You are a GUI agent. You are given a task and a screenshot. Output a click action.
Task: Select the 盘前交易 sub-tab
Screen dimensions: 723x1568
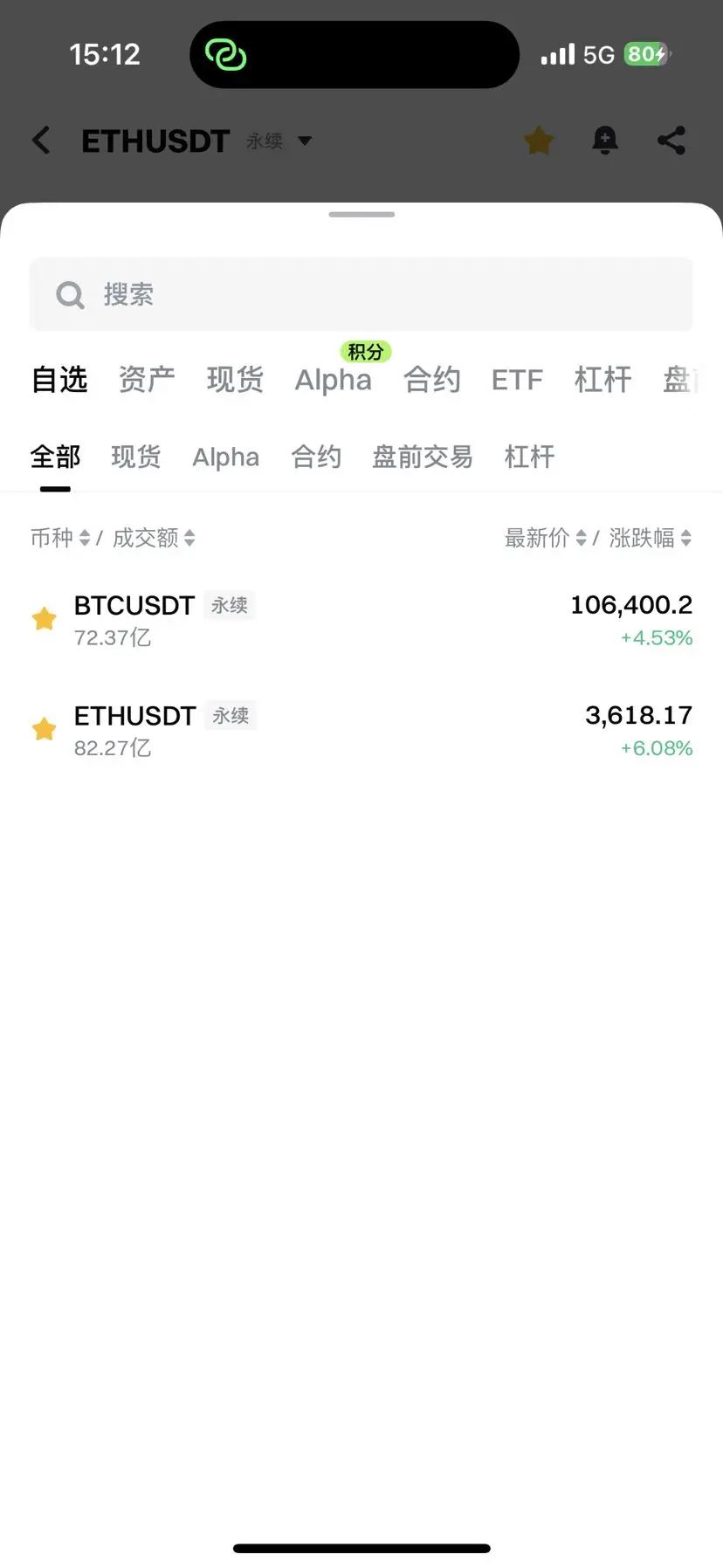pos(423,457)
